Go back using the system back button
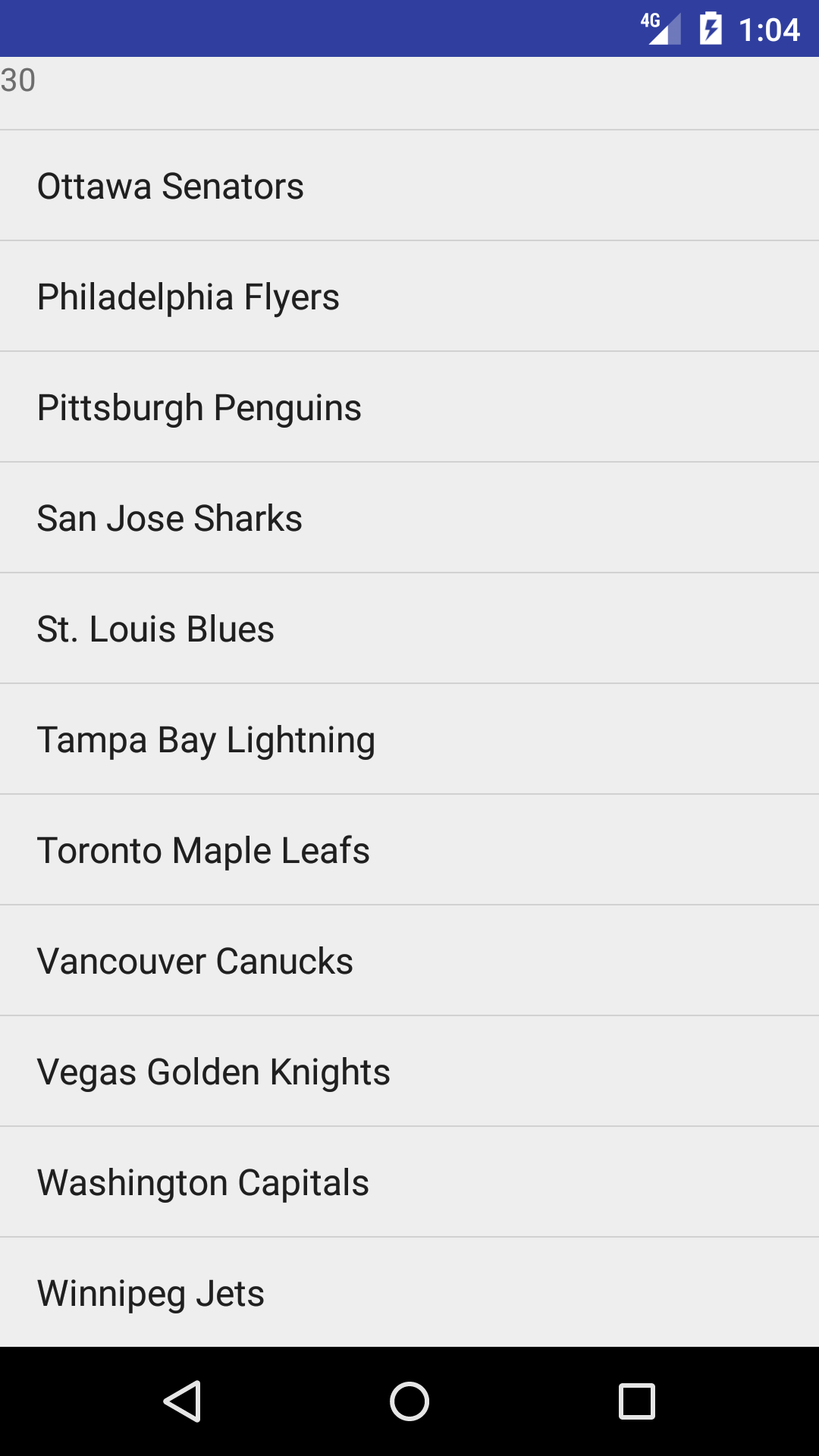Viewport: 819px width, 1456px height. 182,1401
